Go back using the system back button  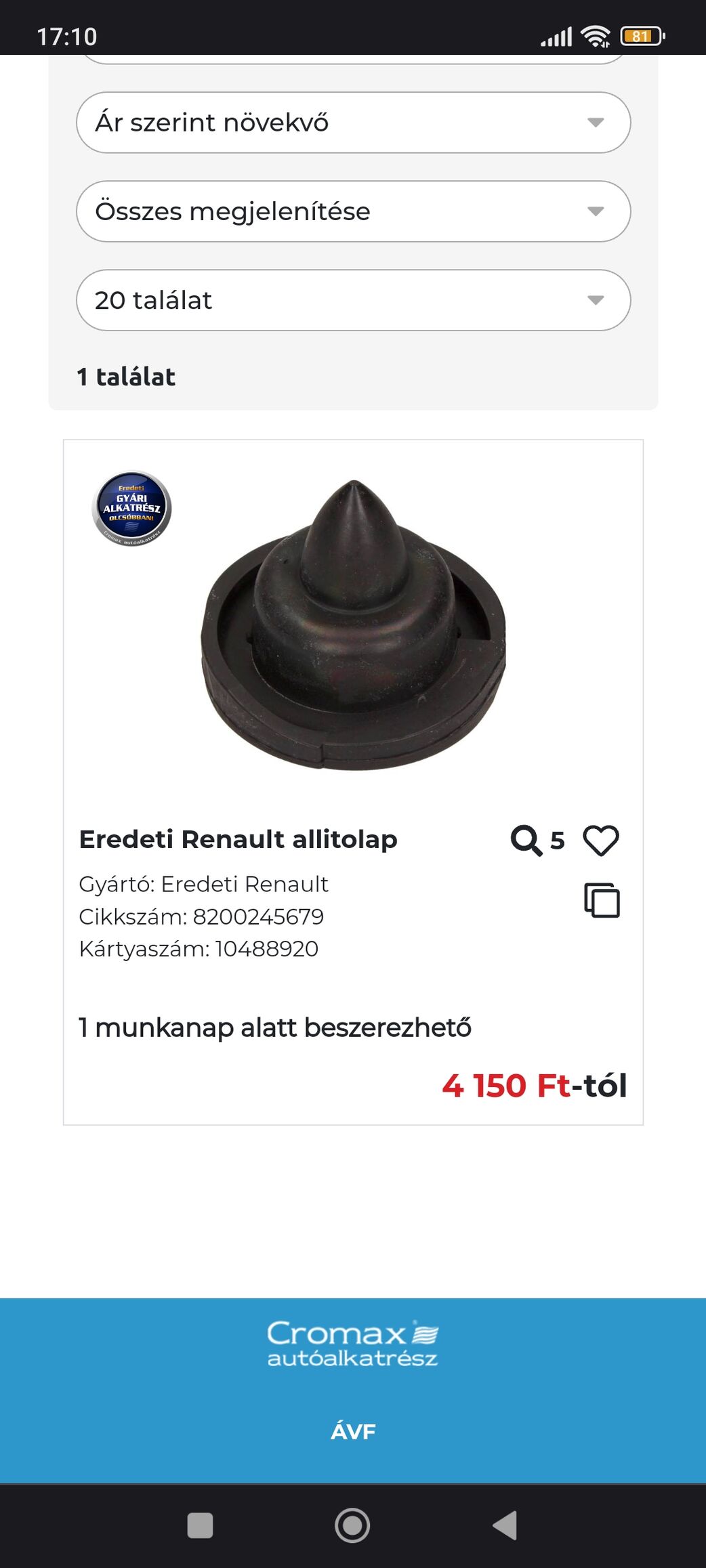pos(505,1525)
